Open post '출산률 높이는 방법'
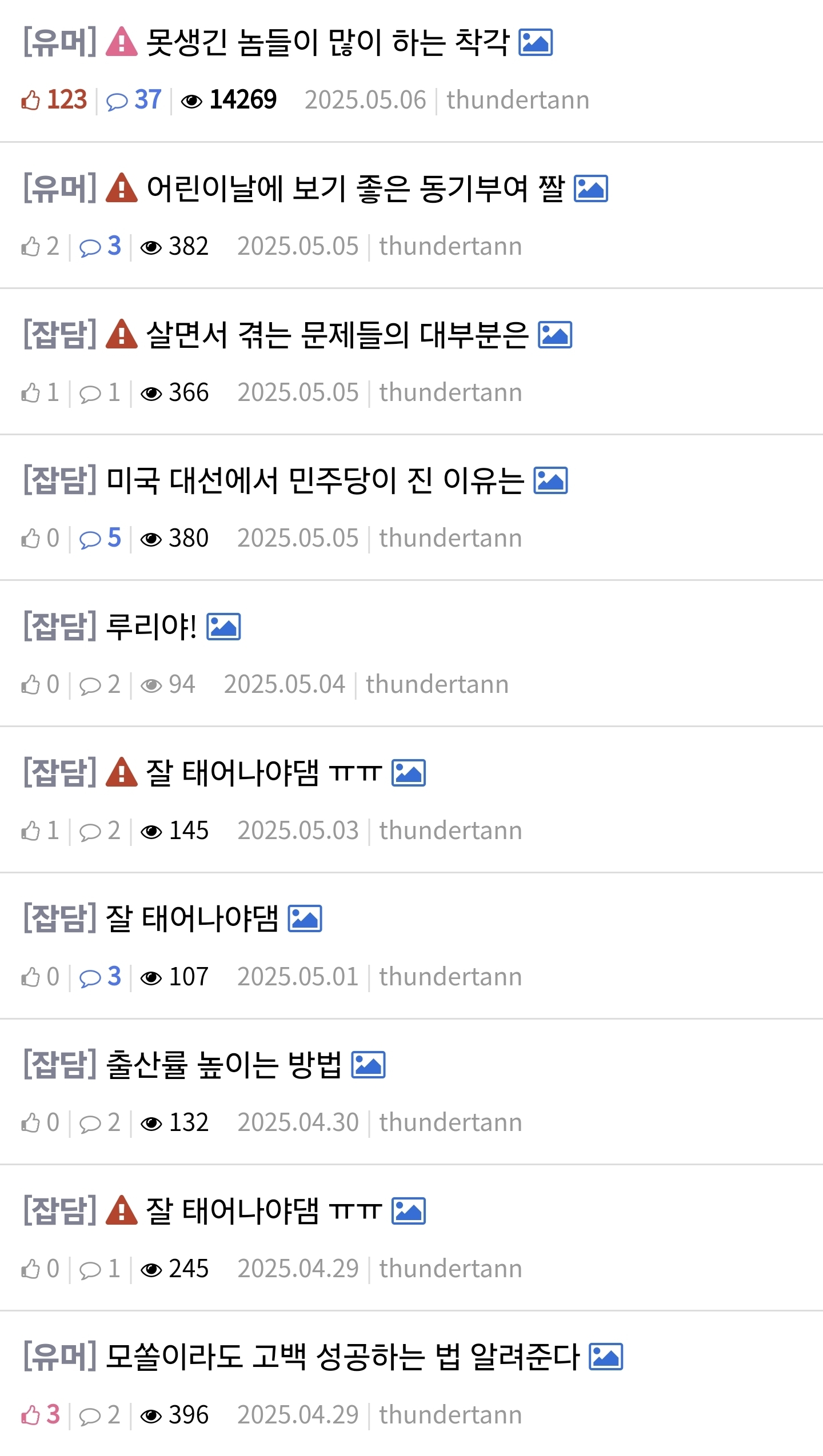 click(223, 1065)
